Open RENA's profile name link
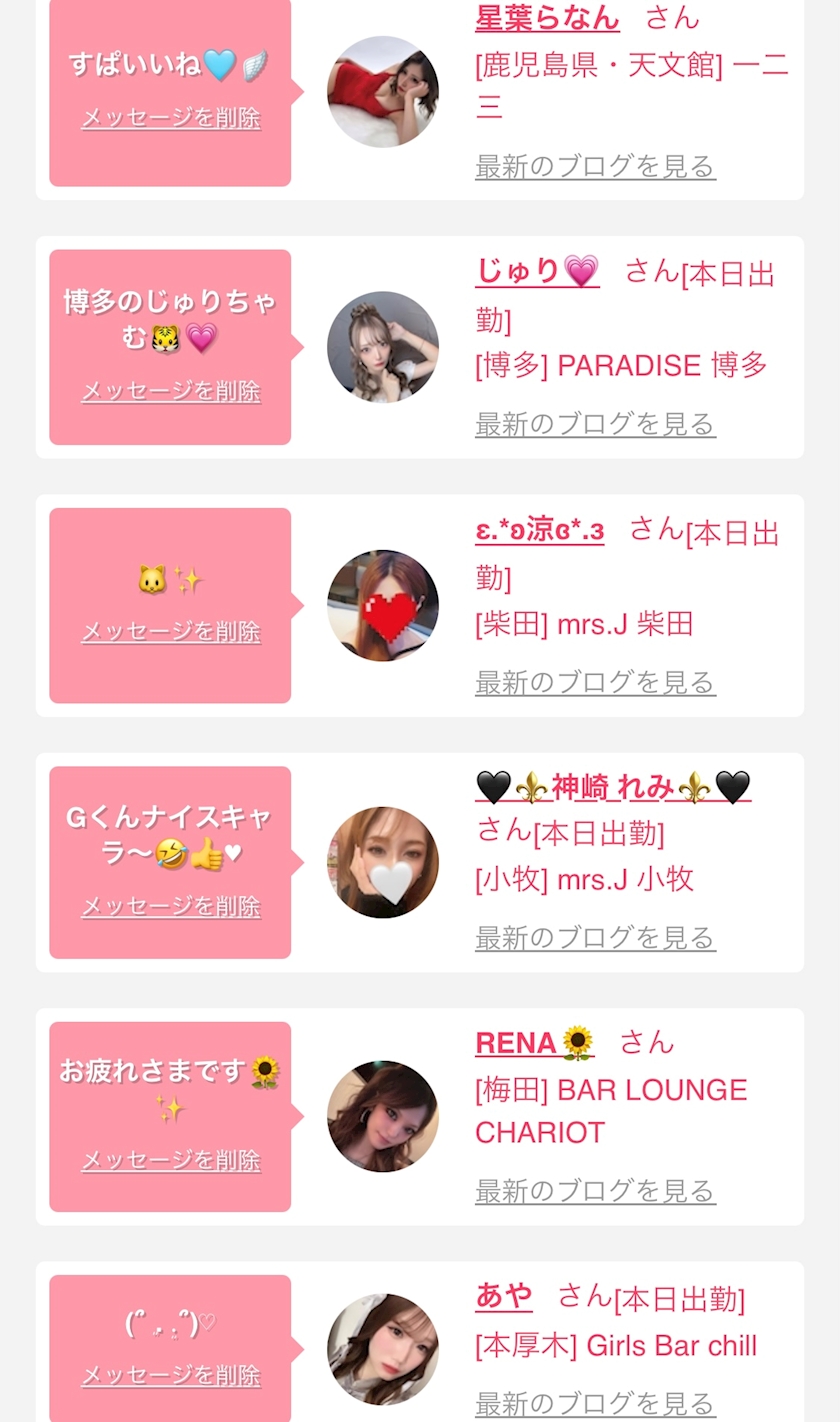Screen dimensions: 840x1422 click(x=535, y=1043)
